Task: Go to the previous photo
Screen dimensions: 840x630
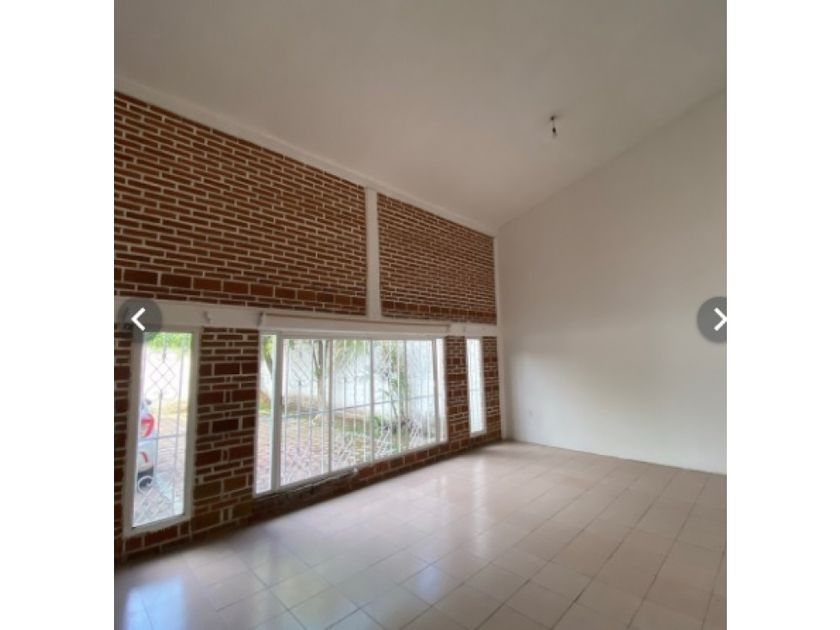Action: coord(139,320)
